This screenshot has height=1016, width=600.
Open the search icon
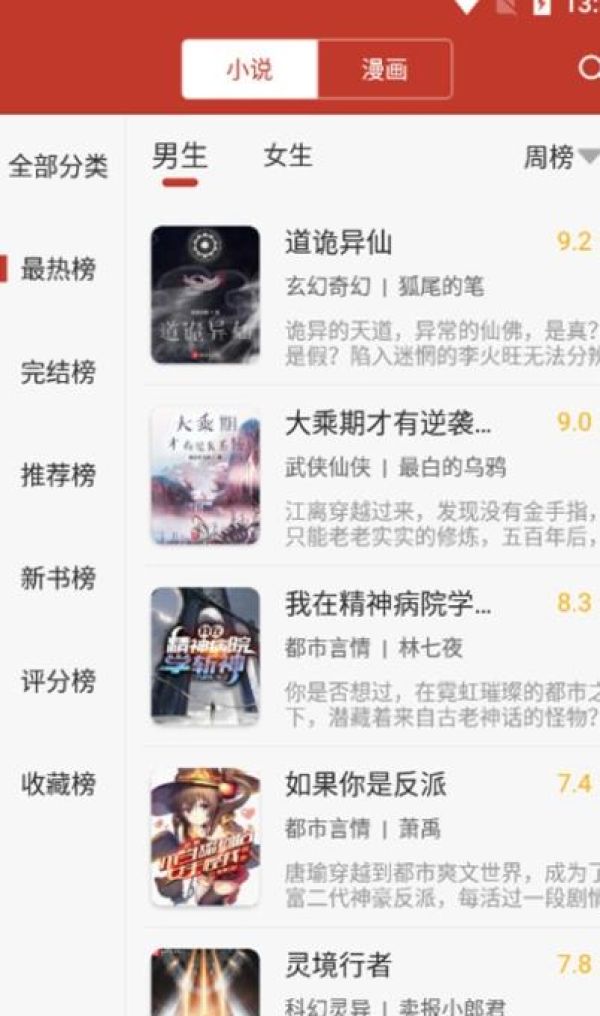(x=588, y=68)
